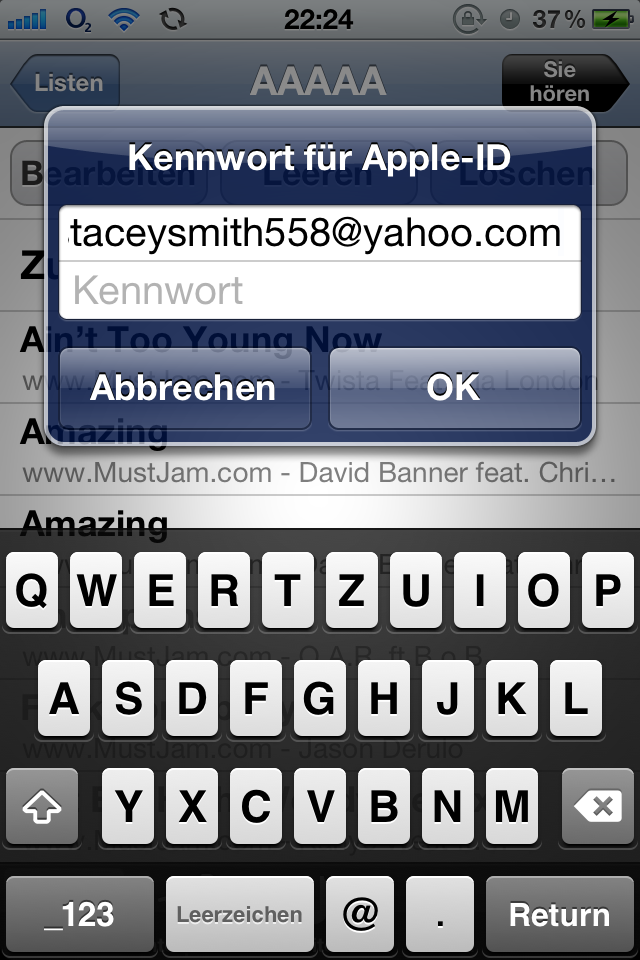The height and width of the screenshot is (960, 640).
Task: Tap the shift key
Action: (42, 806)
